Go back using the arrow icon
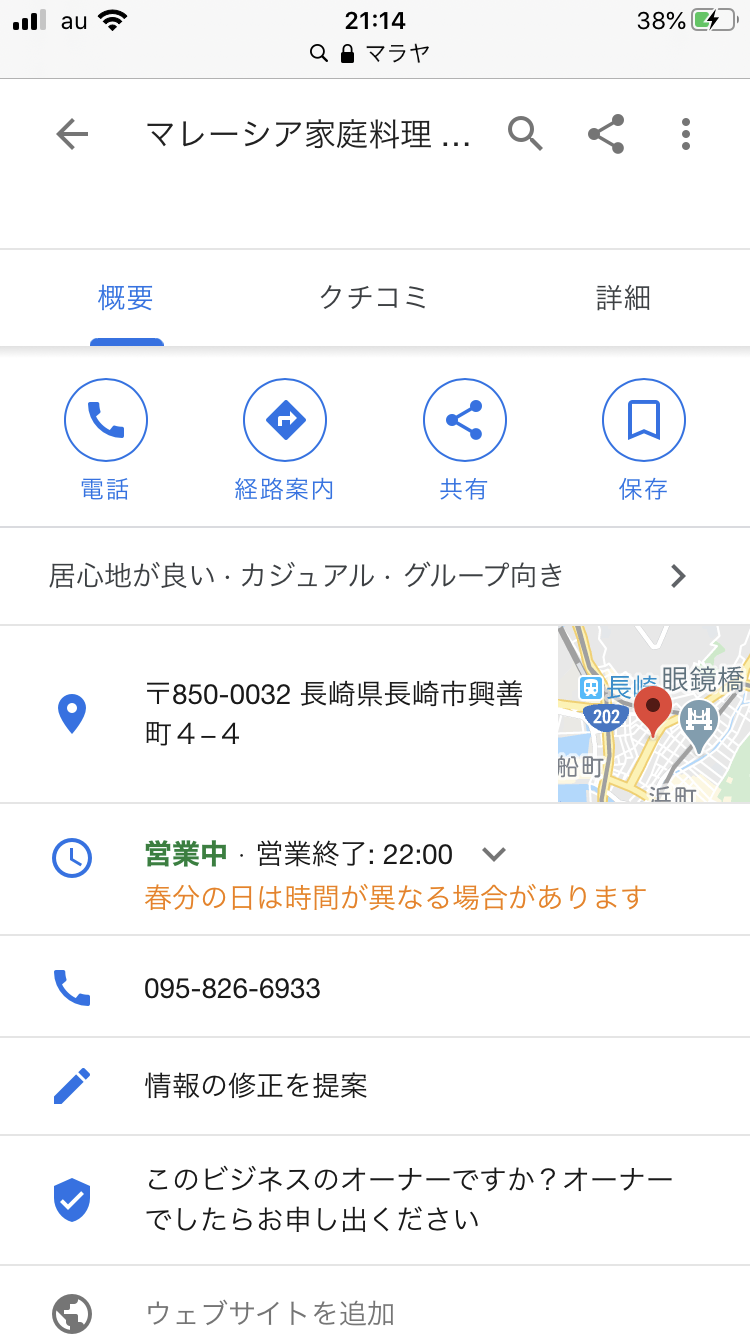The image size is (750, 1334). pyautogui.click(x=72, y=134)
